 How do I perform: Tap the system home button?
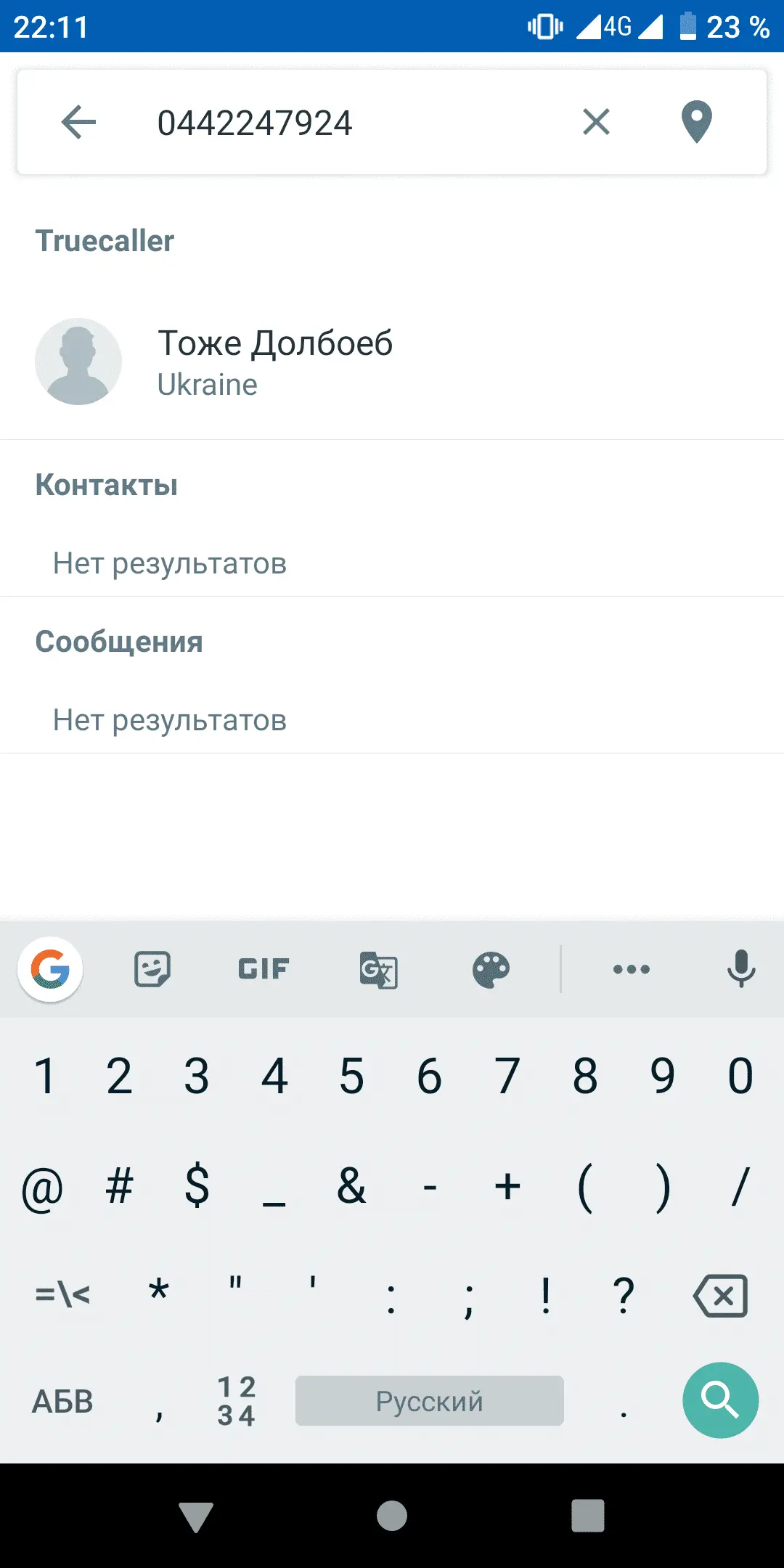(x=392, y=1516)
